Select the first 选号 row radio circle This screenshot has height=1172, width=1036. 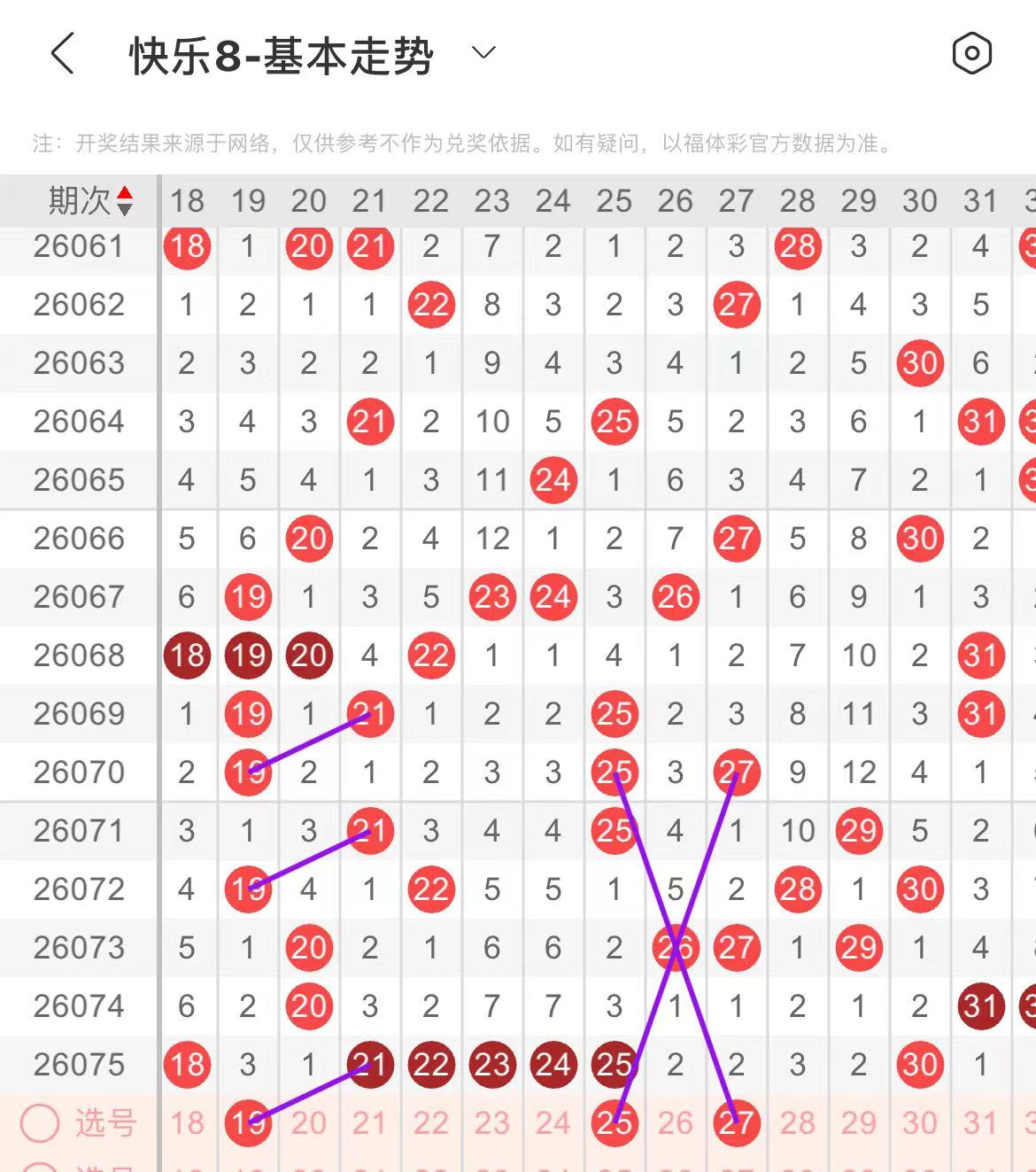40,1123
